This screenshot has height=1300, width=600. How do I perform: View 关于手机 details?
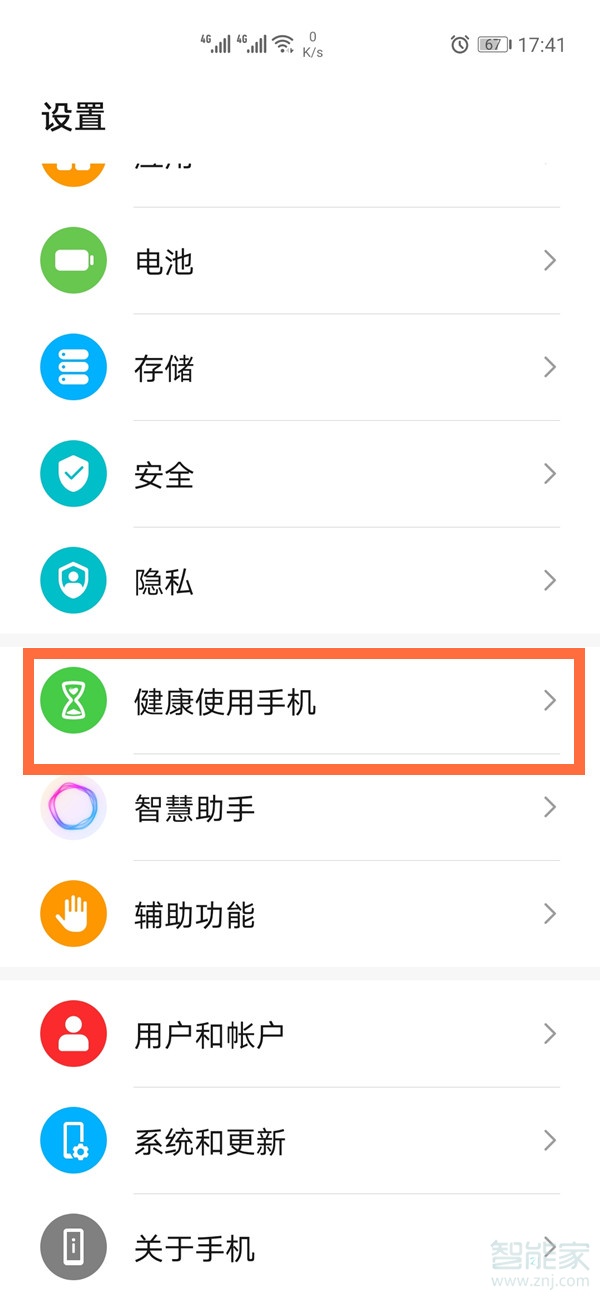click(x=300, y=1247)
